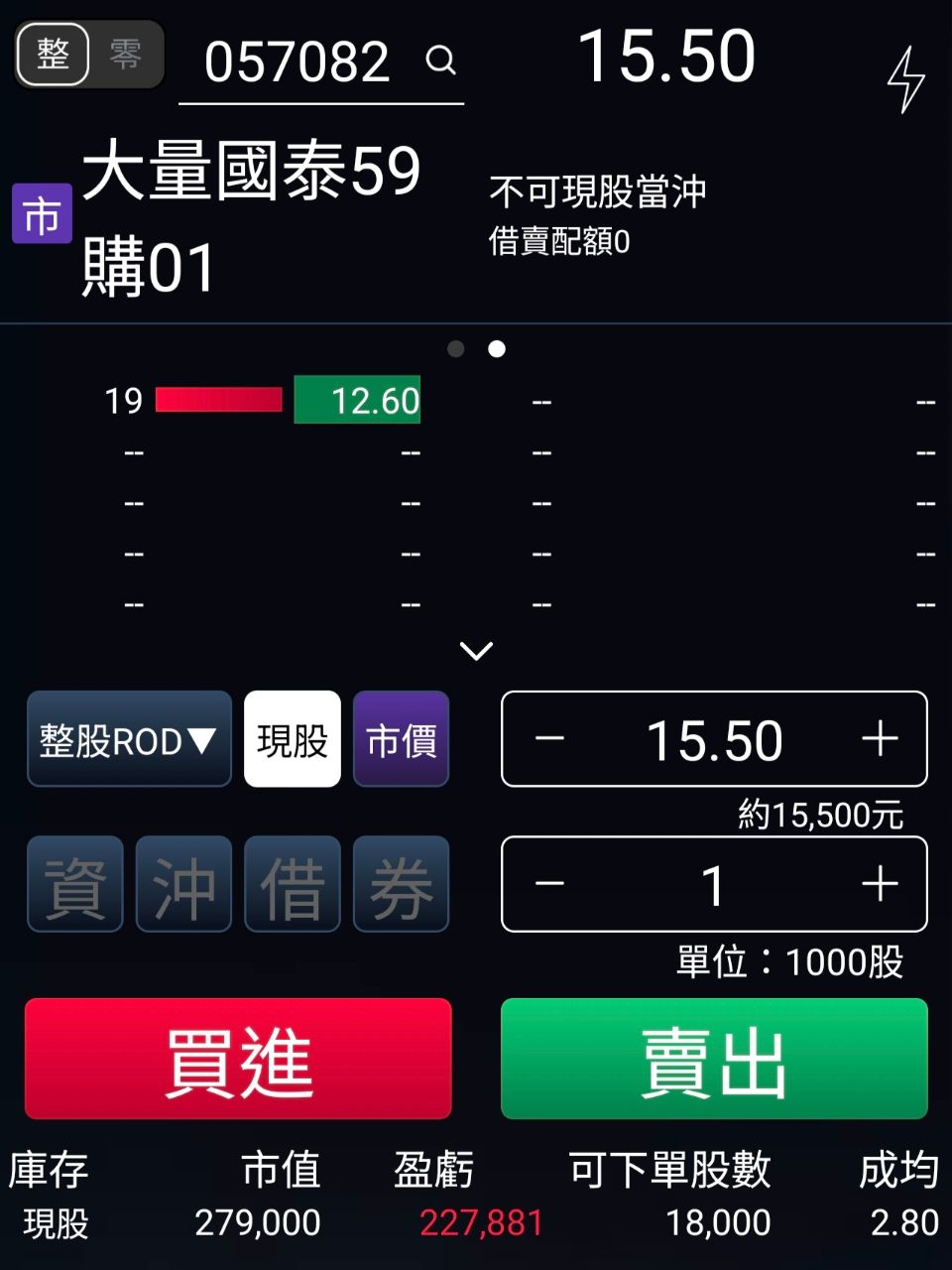The image size is (952, 1270).
Task: Expand the order book chevron
Action: click(477, 651)
